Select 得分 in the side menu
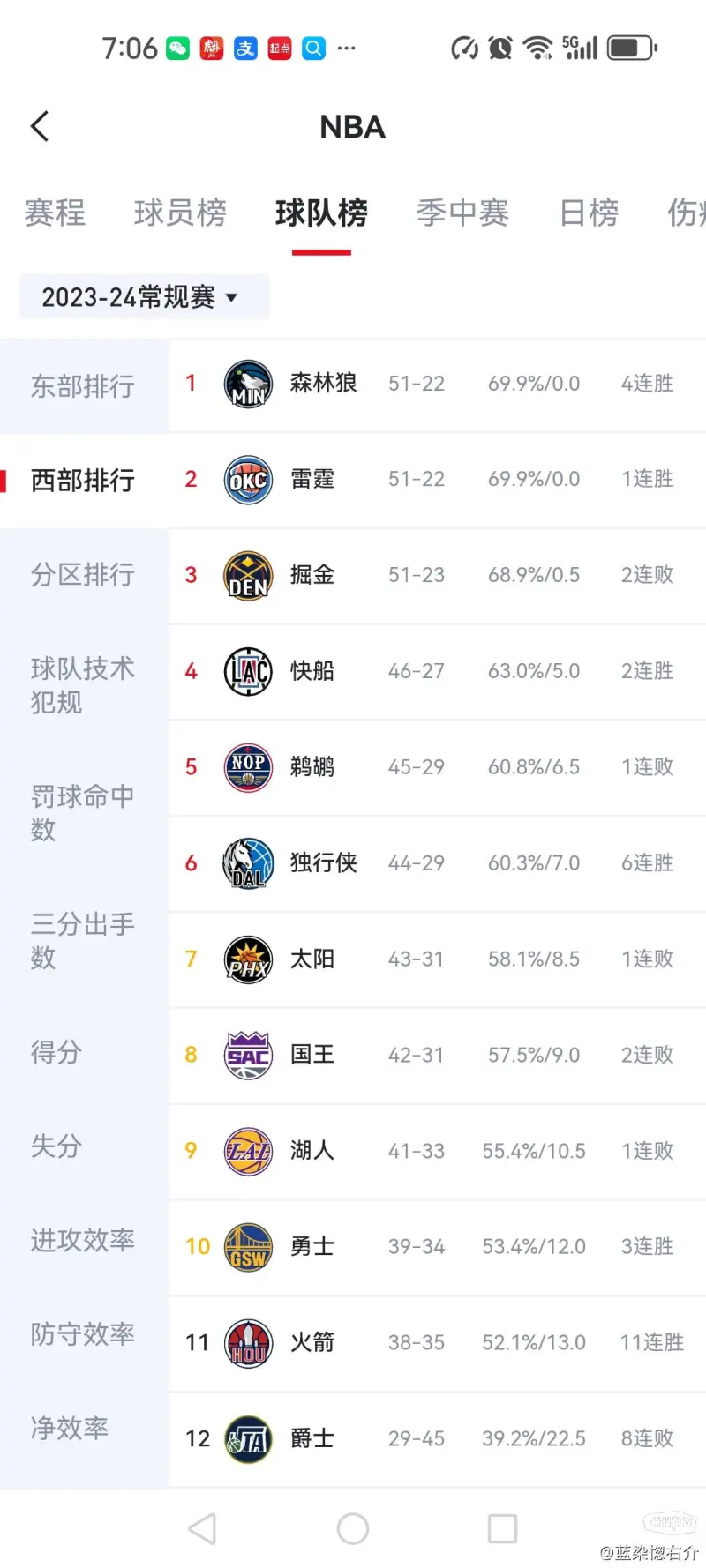This screenshot has width=706, height=1568. tap(84, 1051)
